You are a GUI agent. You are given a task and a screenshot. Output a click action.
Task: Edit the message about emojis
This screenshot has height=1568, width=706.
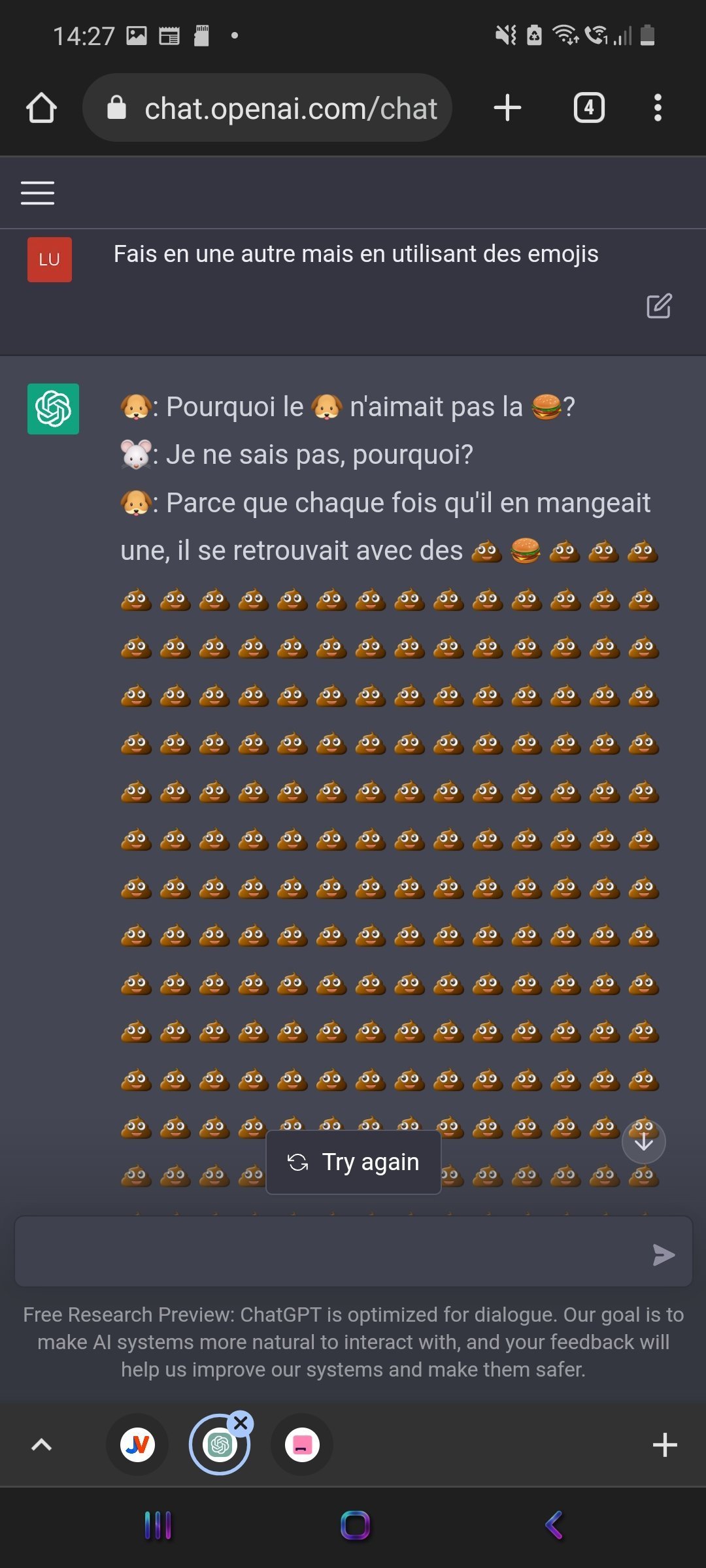click(x=659, y=306)
